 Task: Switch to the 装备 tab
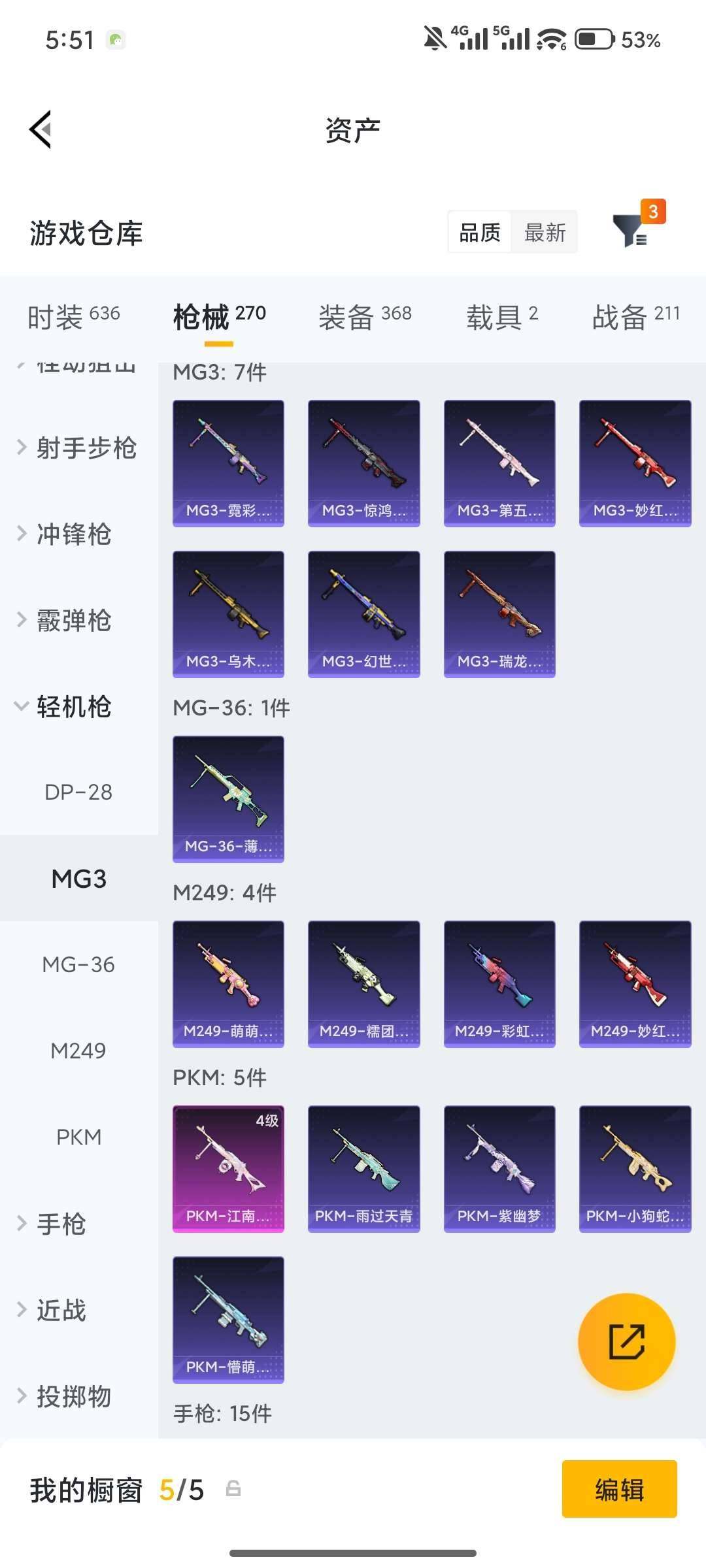[365, 317]
